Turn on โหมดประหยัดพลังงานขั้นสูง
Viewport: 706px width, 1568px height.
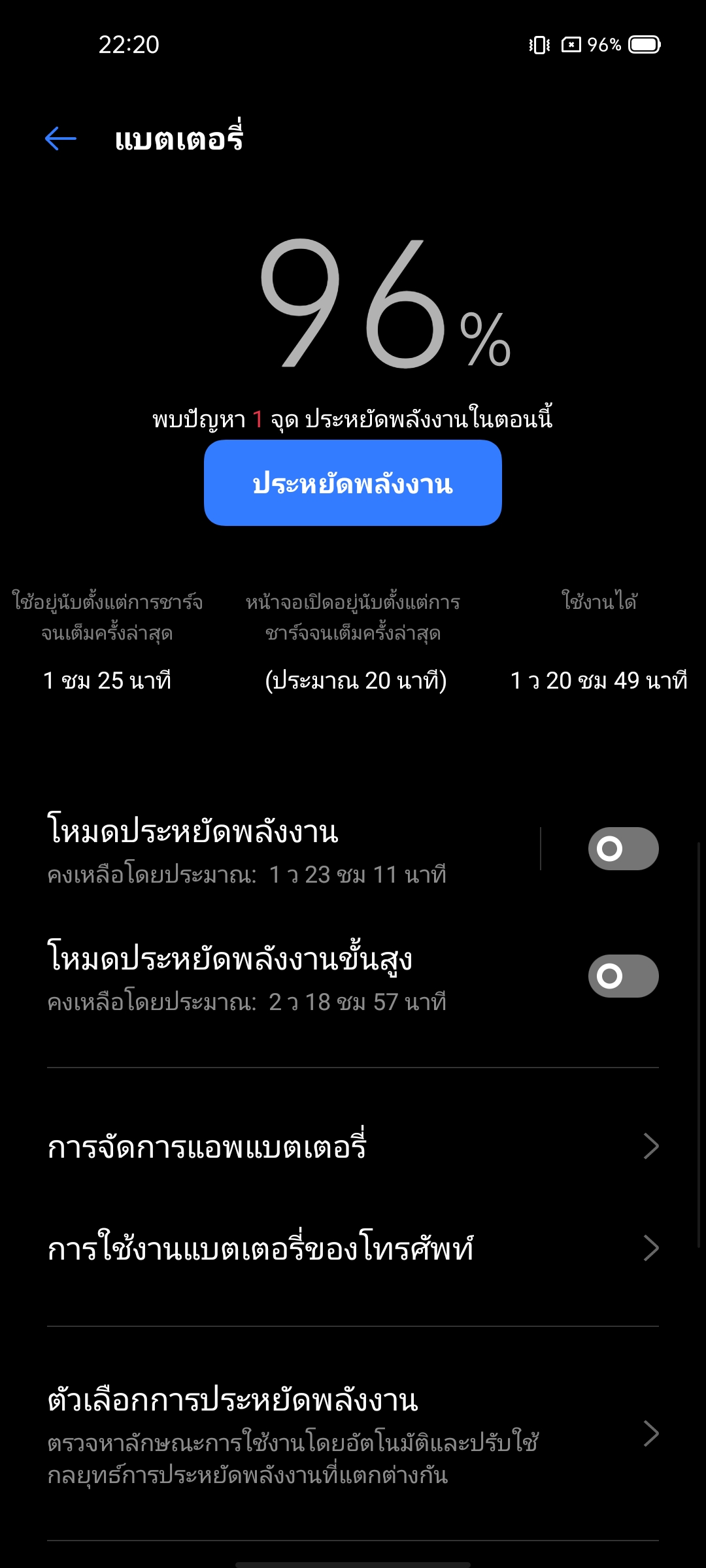tap(622, 976)
